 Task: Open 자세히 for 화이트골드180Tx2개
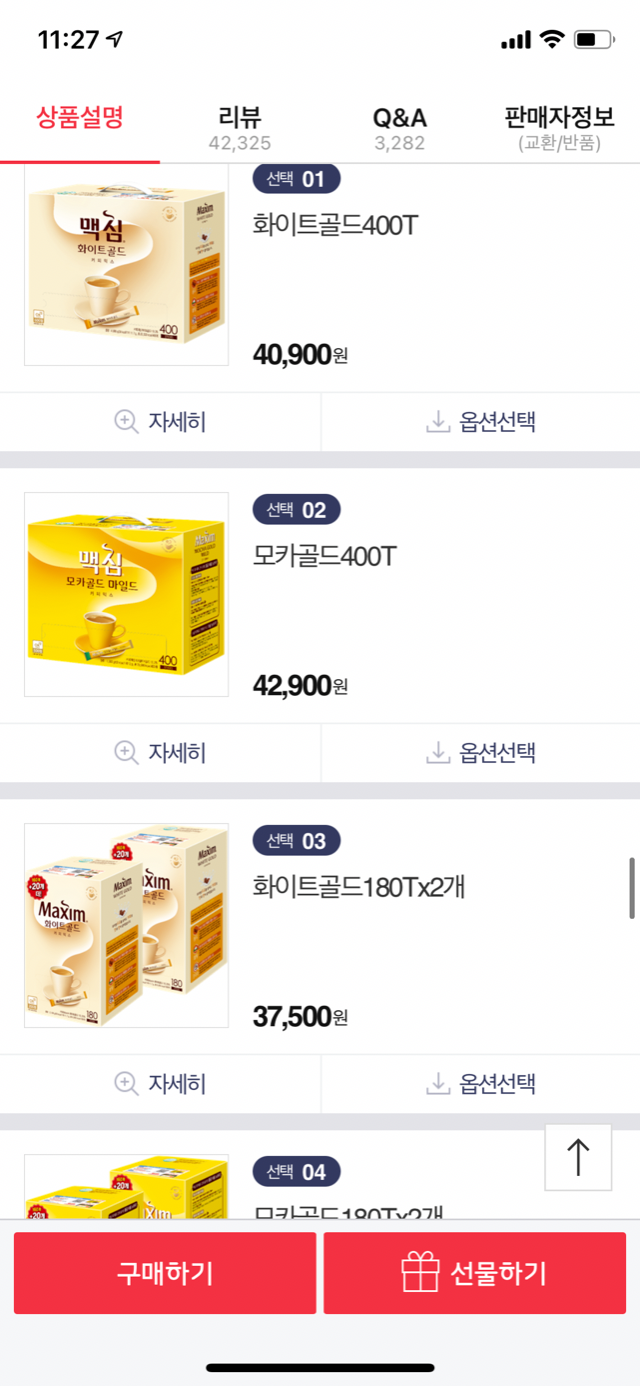tap(160, 1083)
